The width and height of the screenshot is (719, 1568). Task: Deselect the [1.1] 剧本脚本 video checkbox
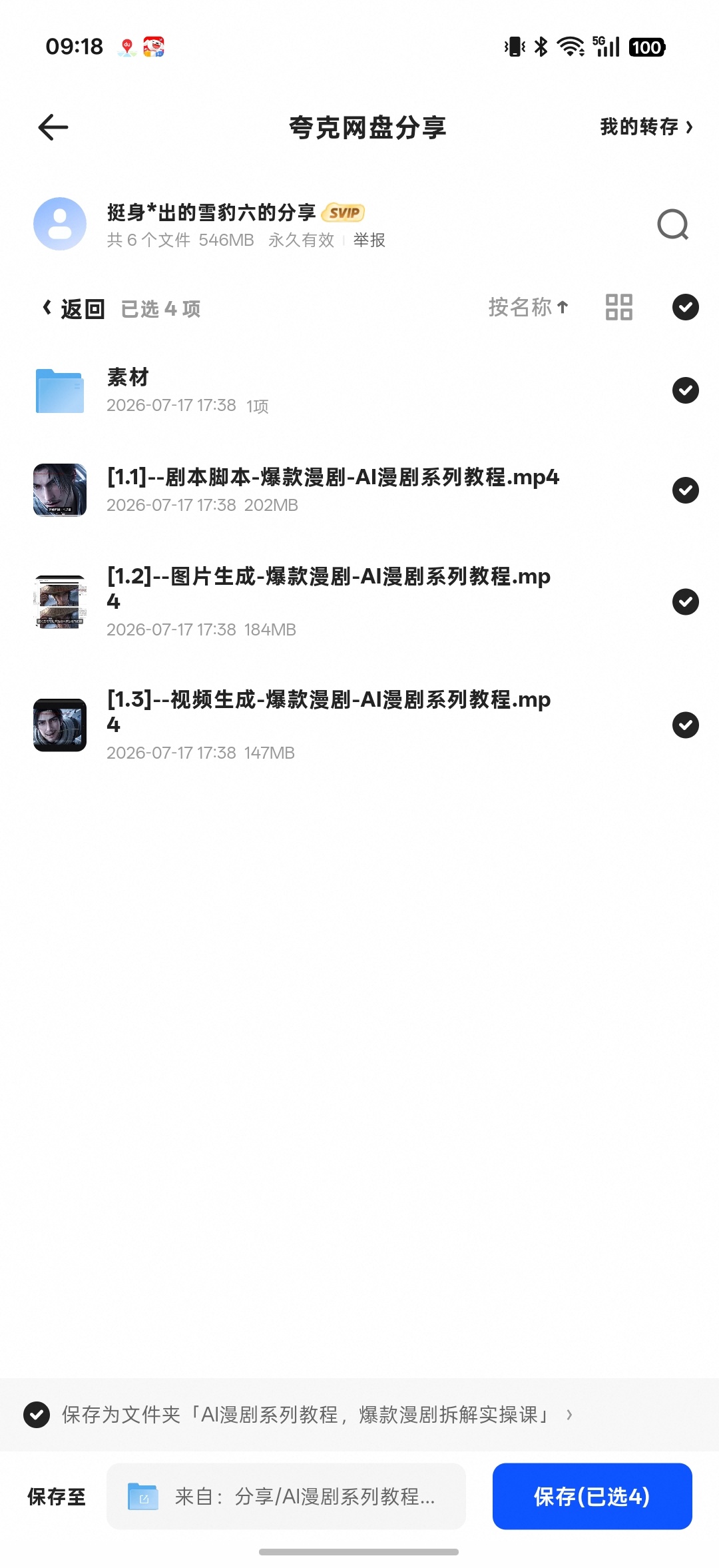[x=685, y=490]
